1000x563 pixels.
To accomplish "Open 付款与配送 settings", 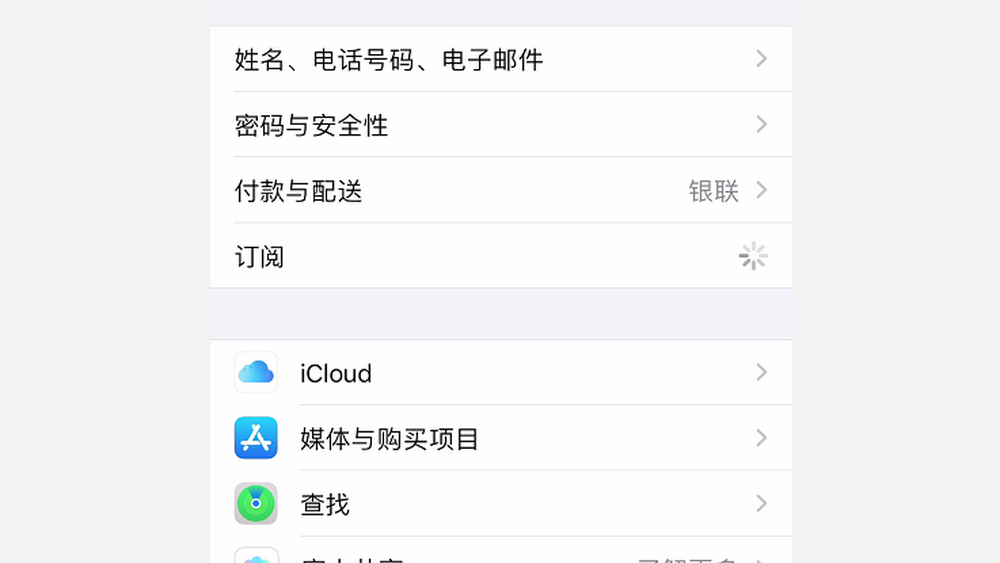I will (x=500, y=191).
